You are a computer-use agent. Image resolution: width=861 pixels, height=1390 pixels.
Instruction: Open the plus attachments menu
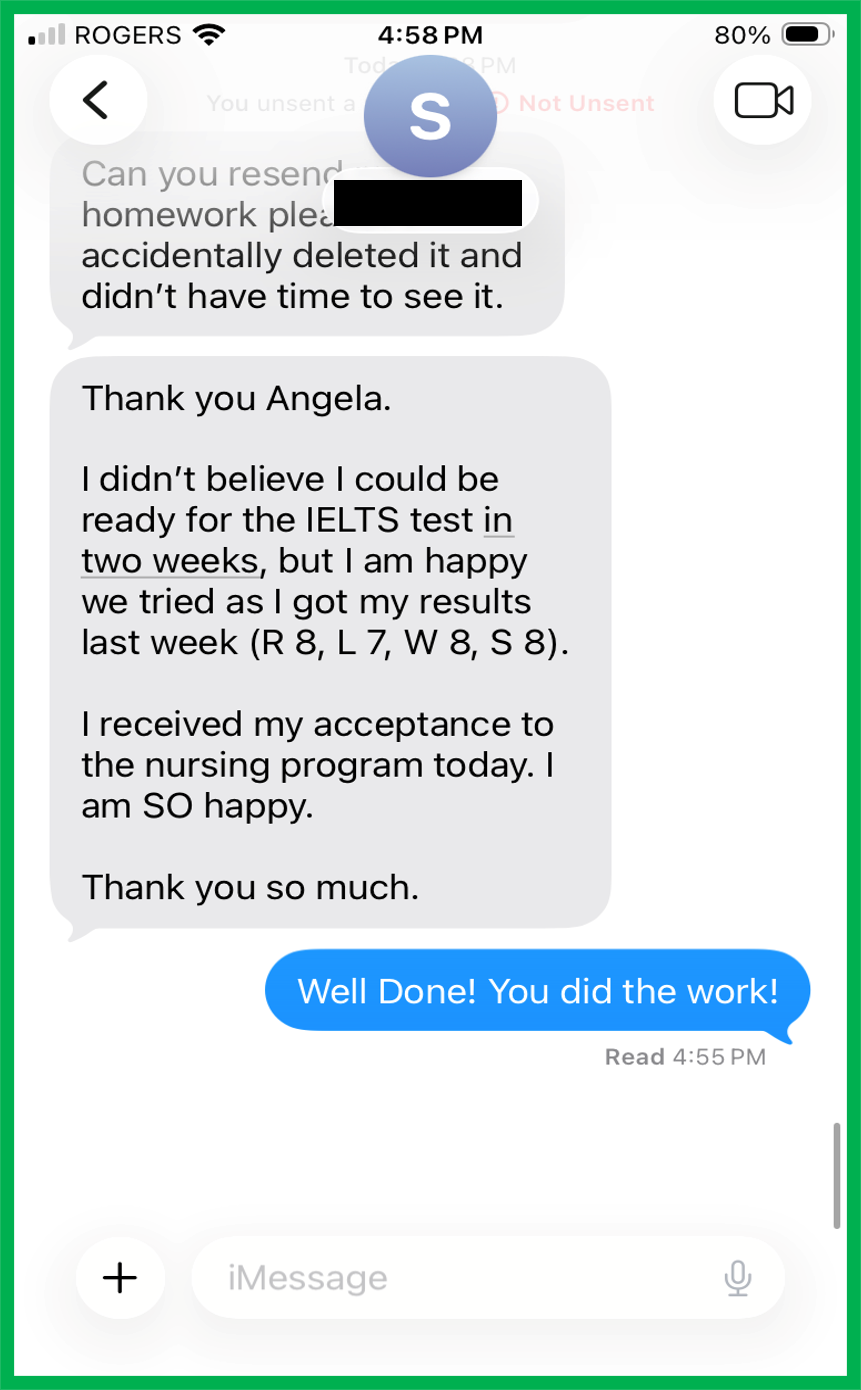[120, 1277]
